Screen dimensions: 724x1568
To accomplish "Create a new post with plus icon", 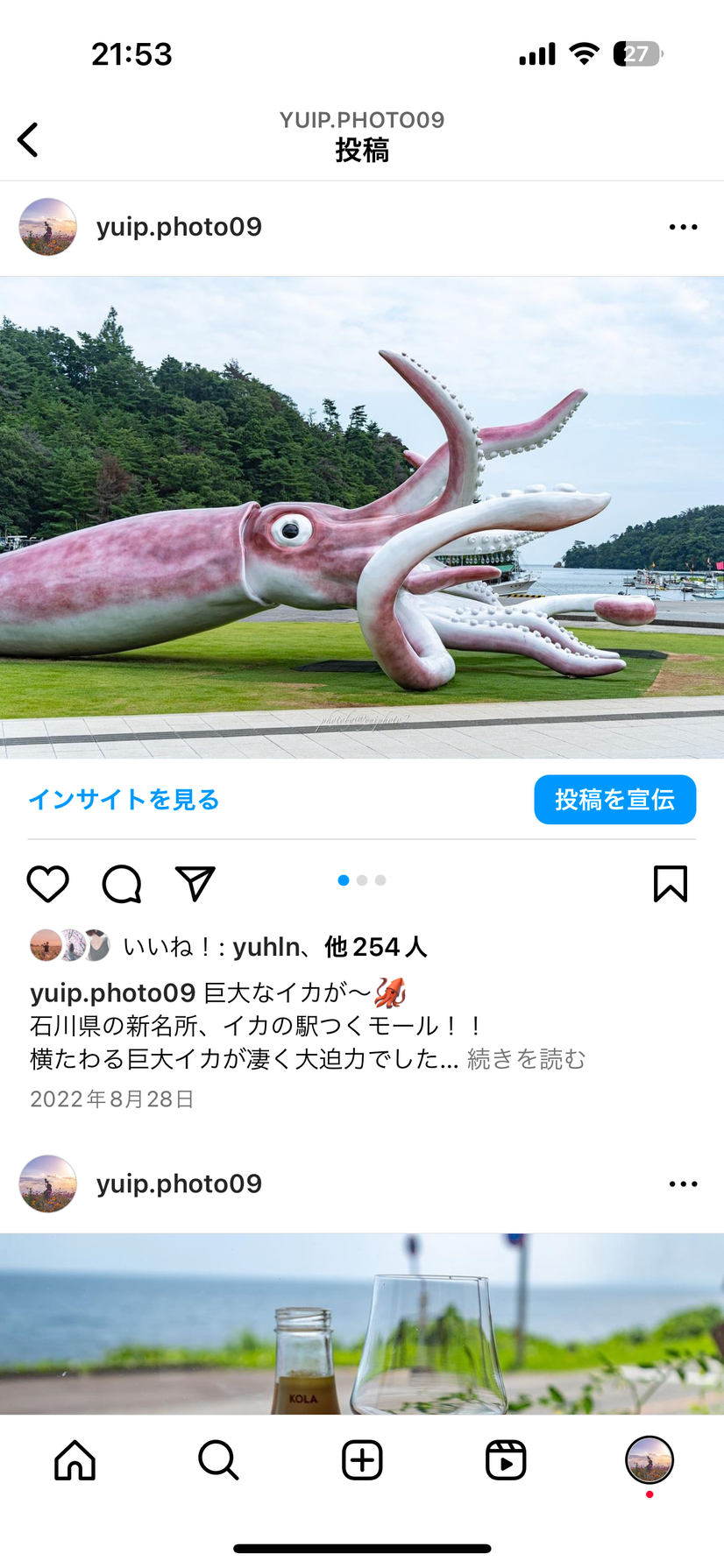I will [x=362, y=1460].
